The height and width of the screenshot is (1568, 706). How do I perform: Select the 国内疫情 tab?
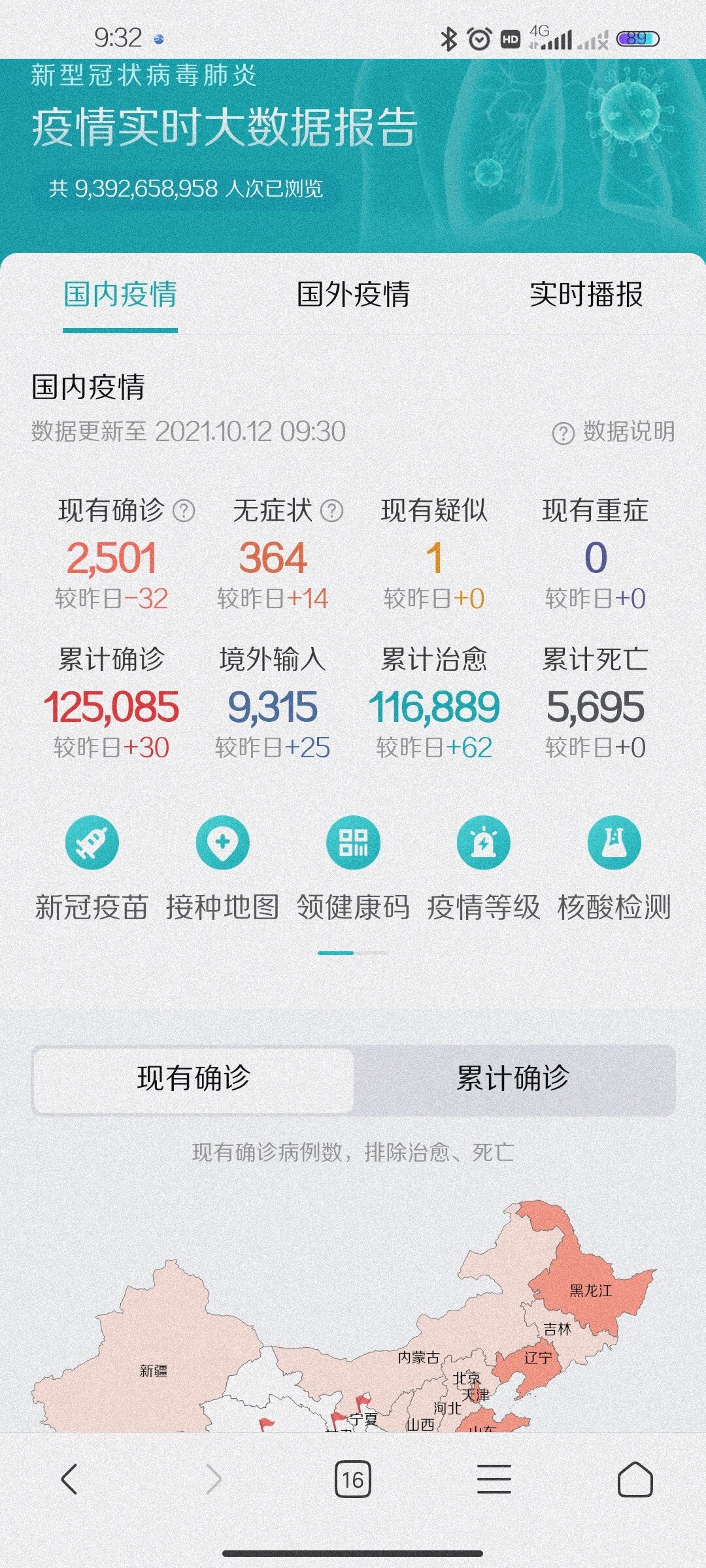(x=120, y=295)
